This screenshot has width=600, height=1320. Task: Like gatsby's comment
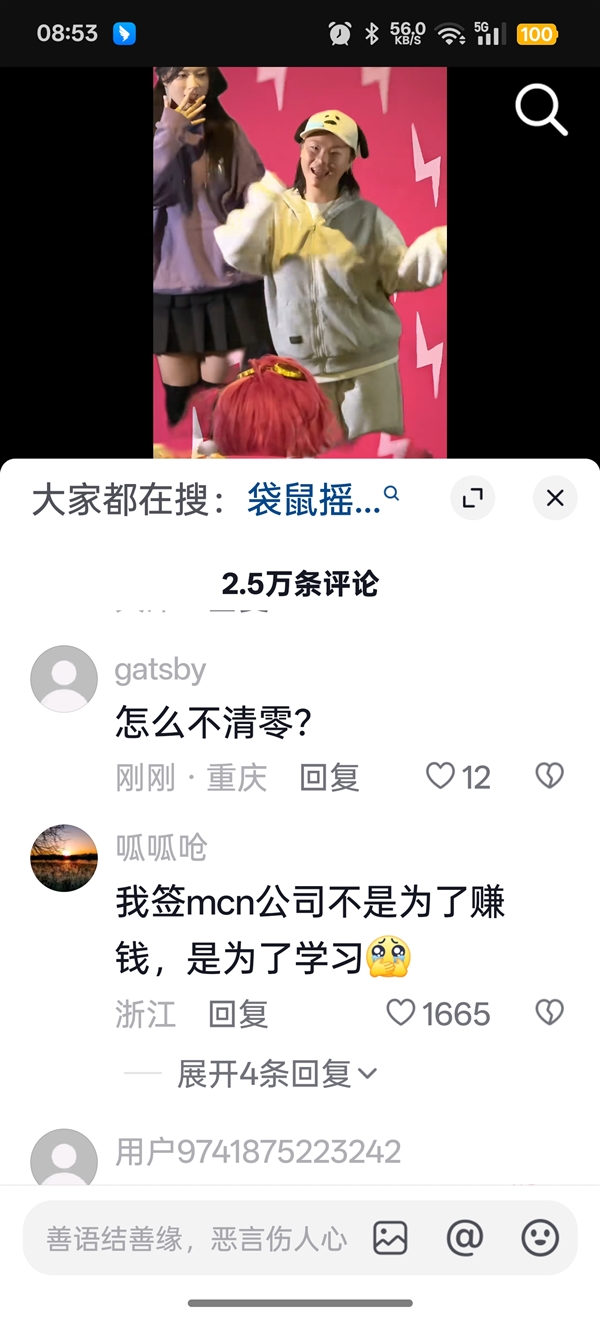point(441,776)
